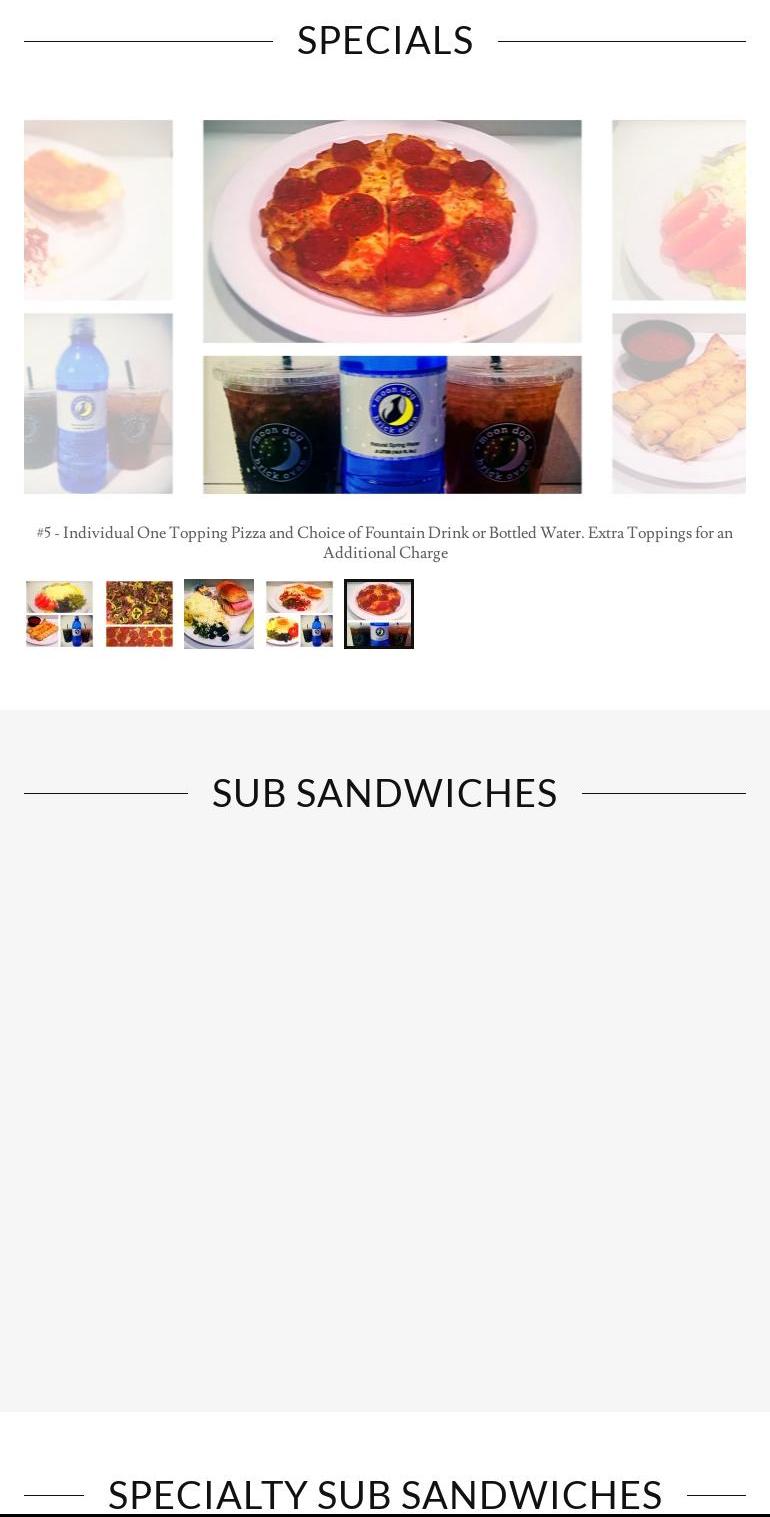Select the highlighted pepperoni pizza thumbnail
770x1517 pixels.
[x=379, y=614]
